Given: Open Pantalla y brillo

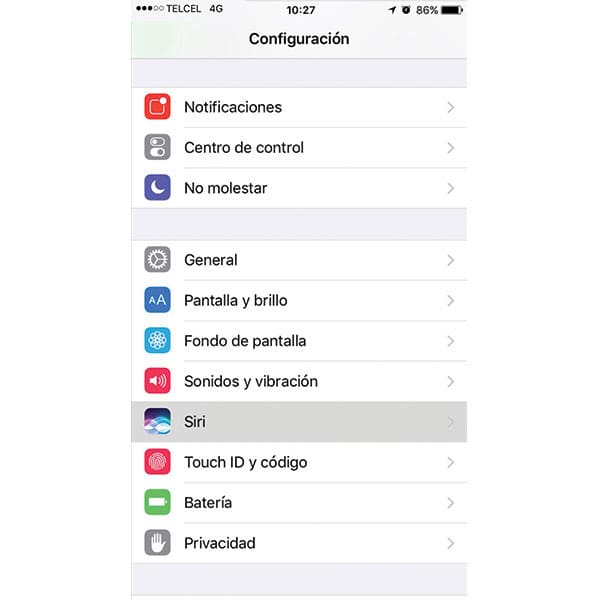Looking at the screenshot, I should (x=298, y=300).
